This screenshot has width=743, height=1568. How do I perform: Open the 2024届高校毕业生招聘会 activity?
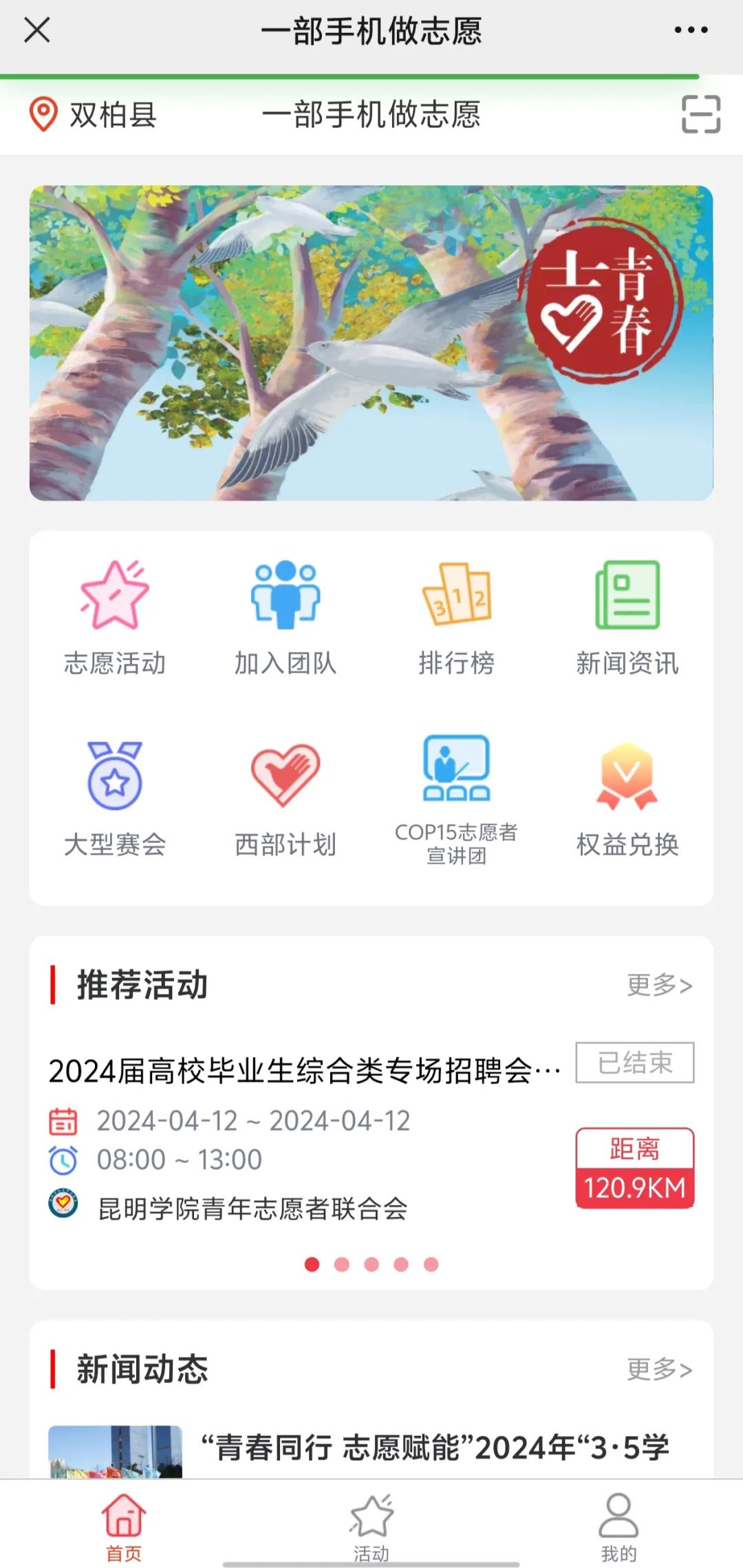coord(304,1070)
